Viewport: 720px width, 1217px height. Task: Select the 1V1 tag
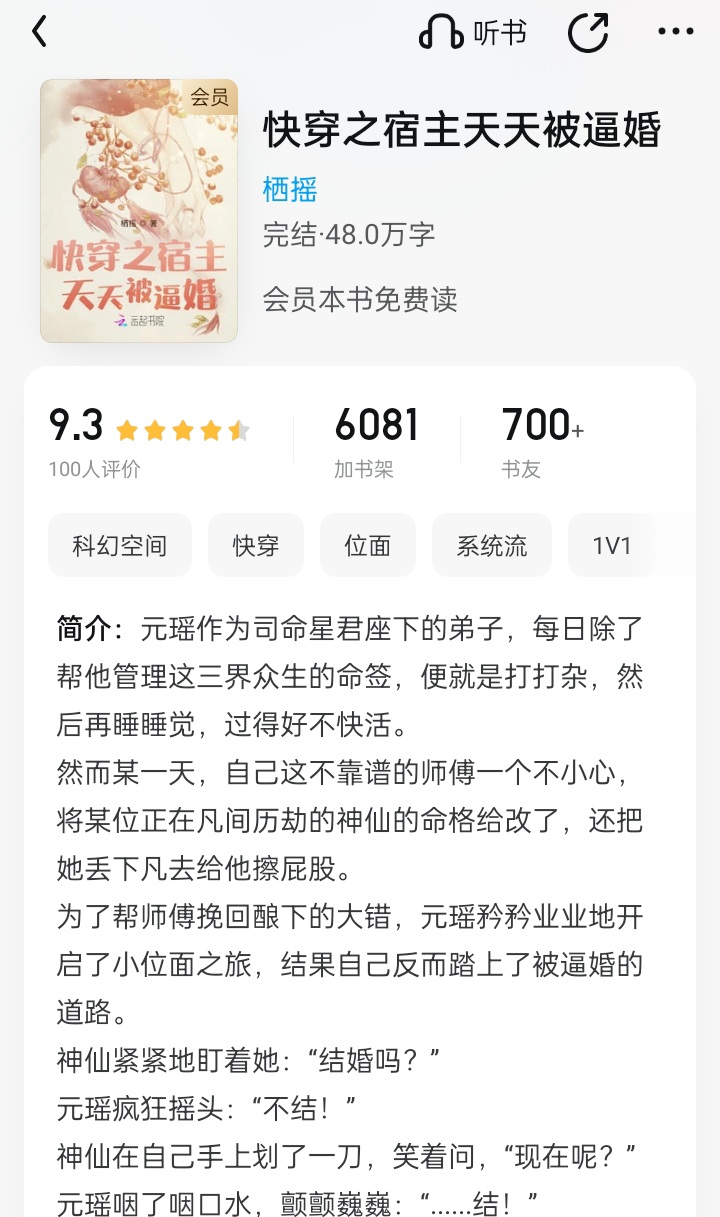(612, 546)
